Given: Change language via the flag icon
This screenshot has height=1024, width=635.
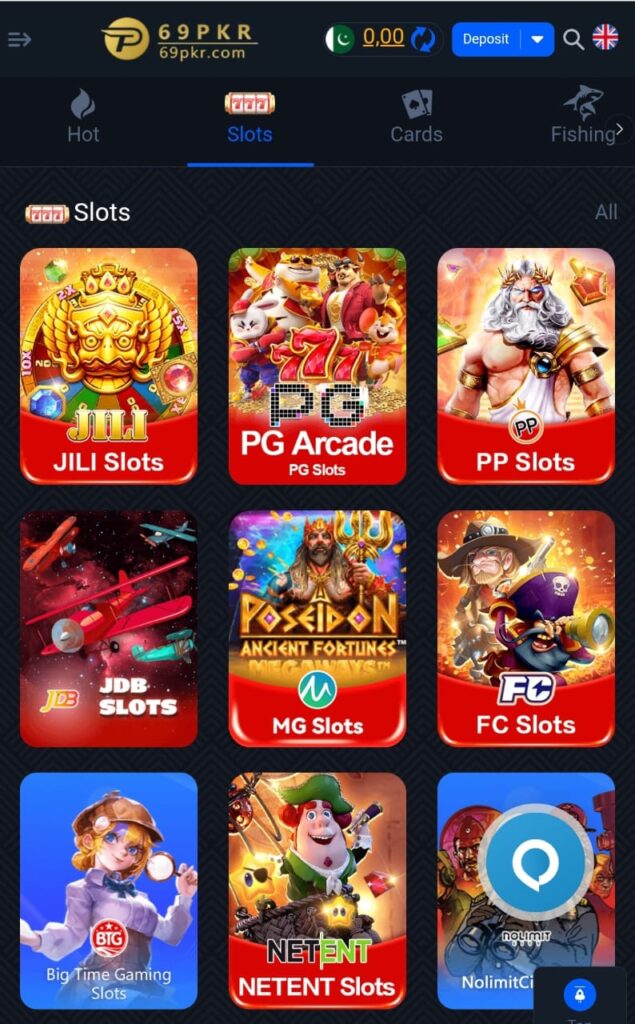Looking at the screenshot, I should pos(605,38).
